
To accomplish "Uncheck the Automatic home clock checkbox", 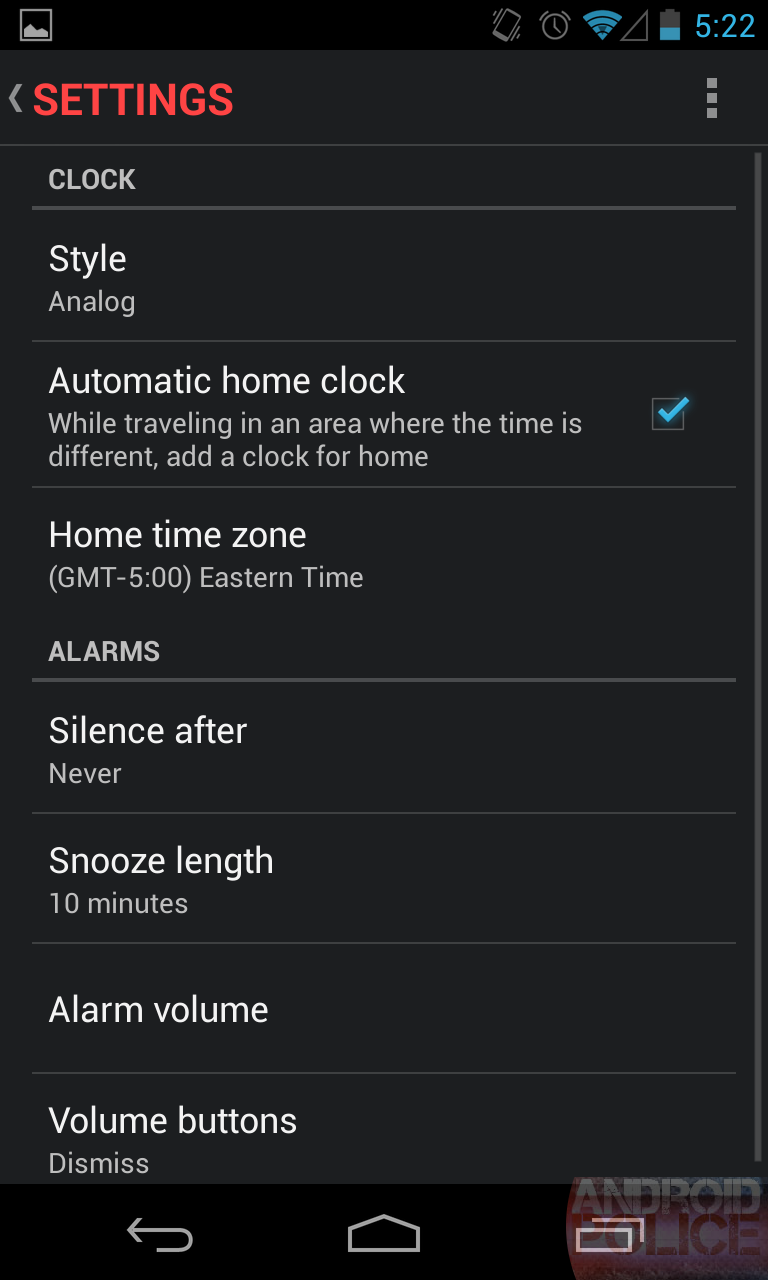I will (668, 413).
